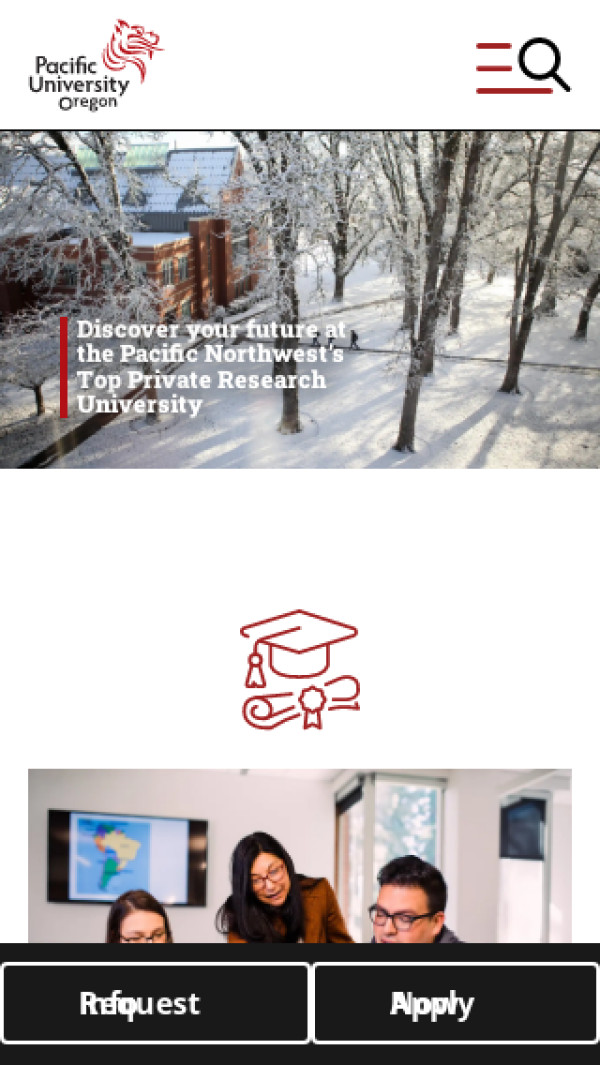Open the menu and search icon

click(522, 66)
